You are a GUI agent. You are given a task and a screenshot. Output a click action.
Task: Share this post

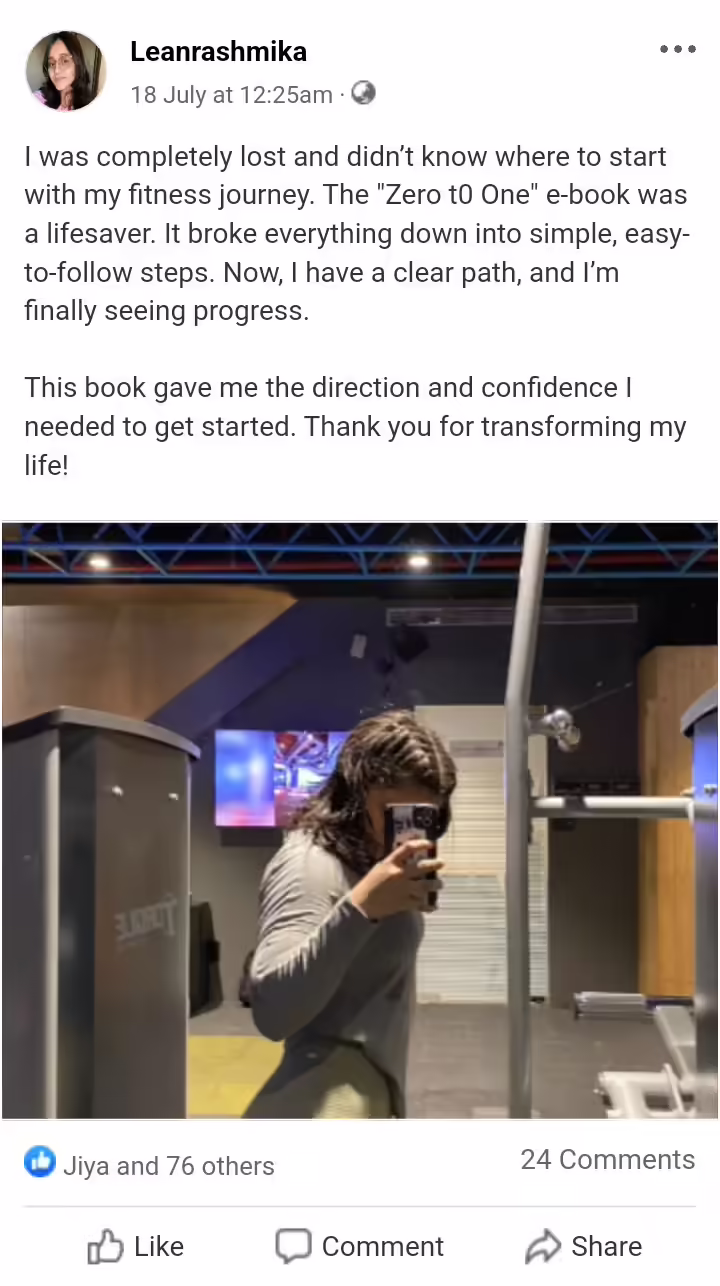tap(584, 1246)
